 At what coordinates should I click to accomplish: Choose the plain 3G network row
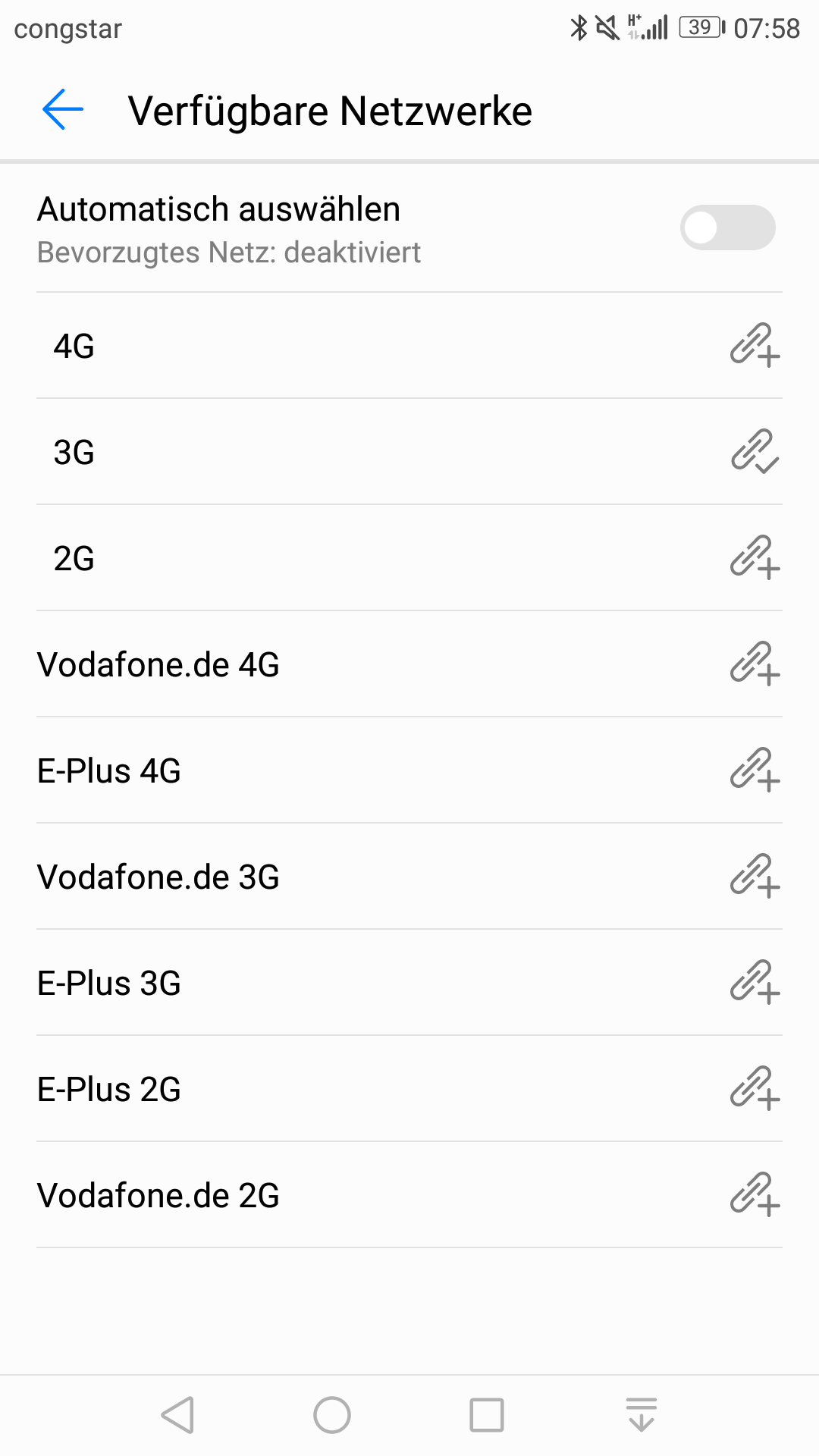tap(409, 452)
